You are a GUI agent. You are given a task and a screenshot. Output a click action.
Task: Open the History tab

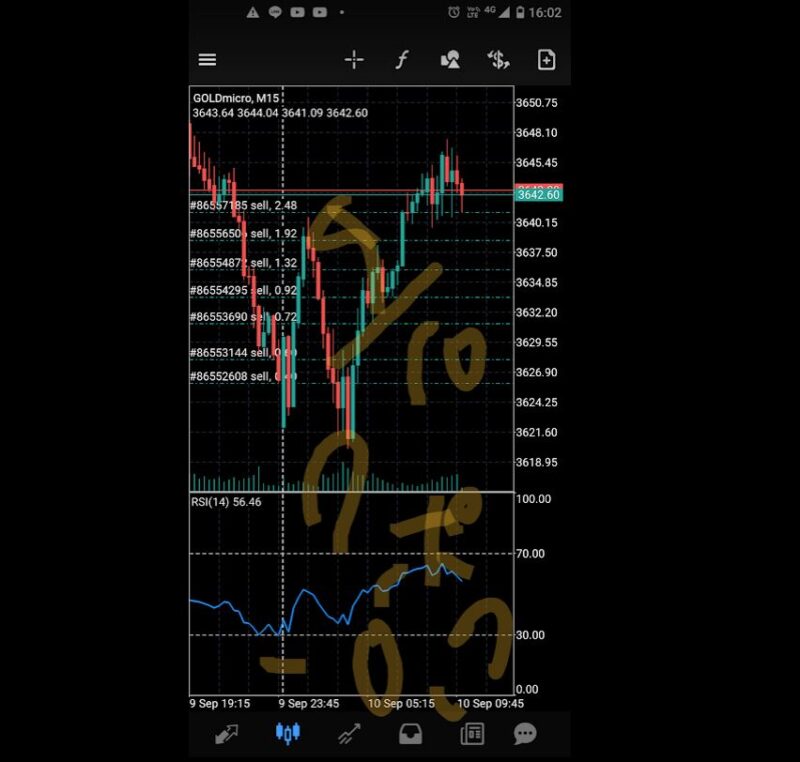[410, 735]
